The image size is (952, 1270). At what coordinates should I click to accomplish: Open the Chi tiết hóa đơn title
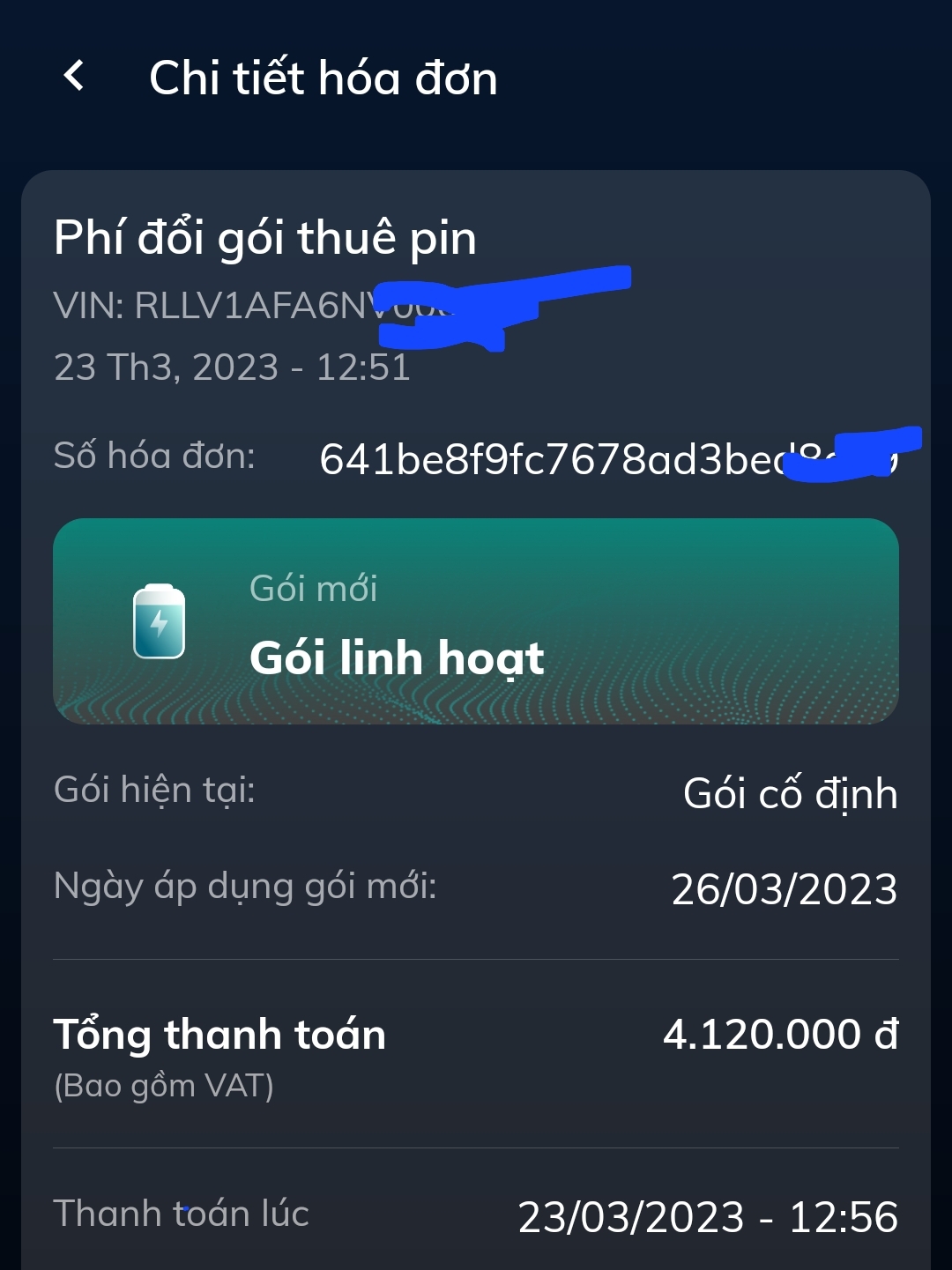pos(323,78)
